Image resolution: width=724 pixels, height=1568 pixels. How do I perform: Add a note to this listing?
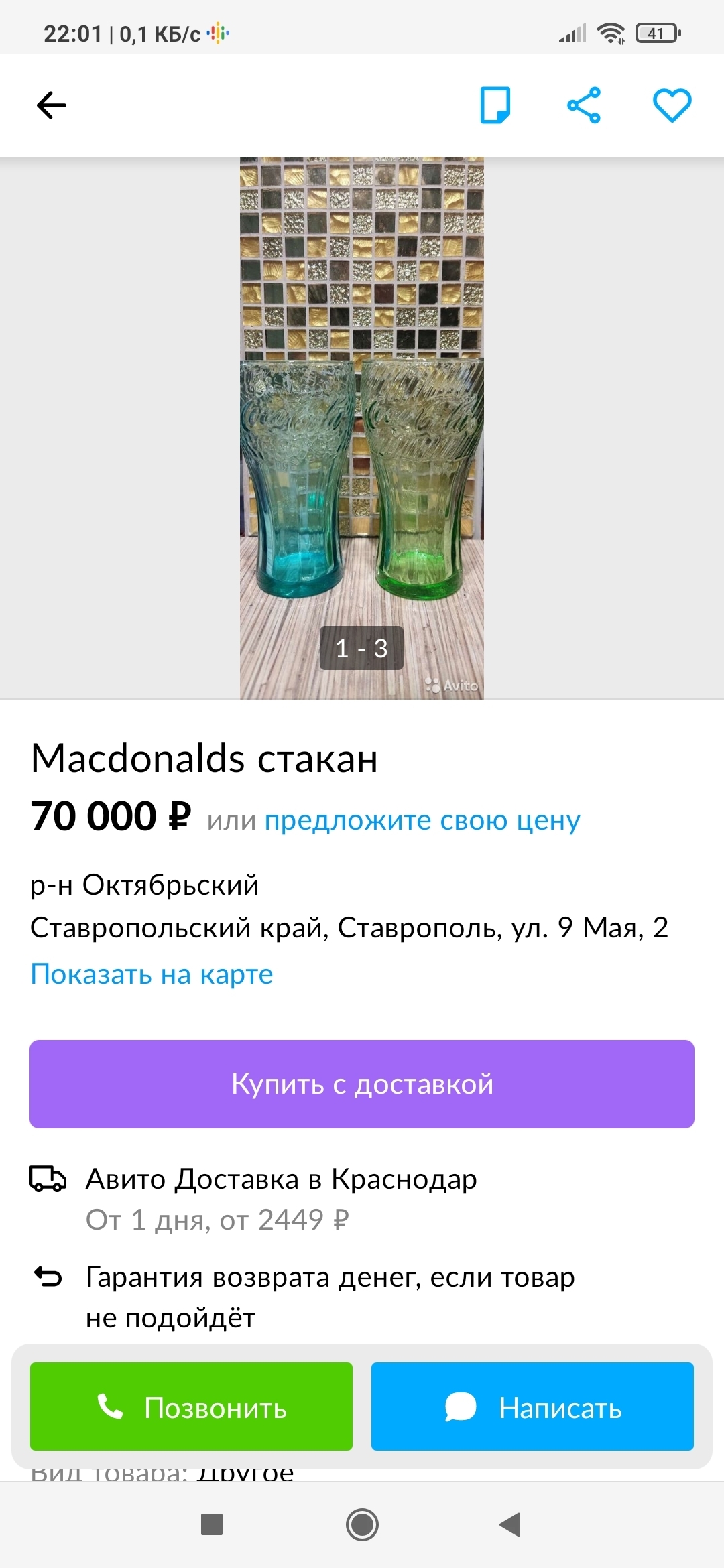tap(495, 105)
